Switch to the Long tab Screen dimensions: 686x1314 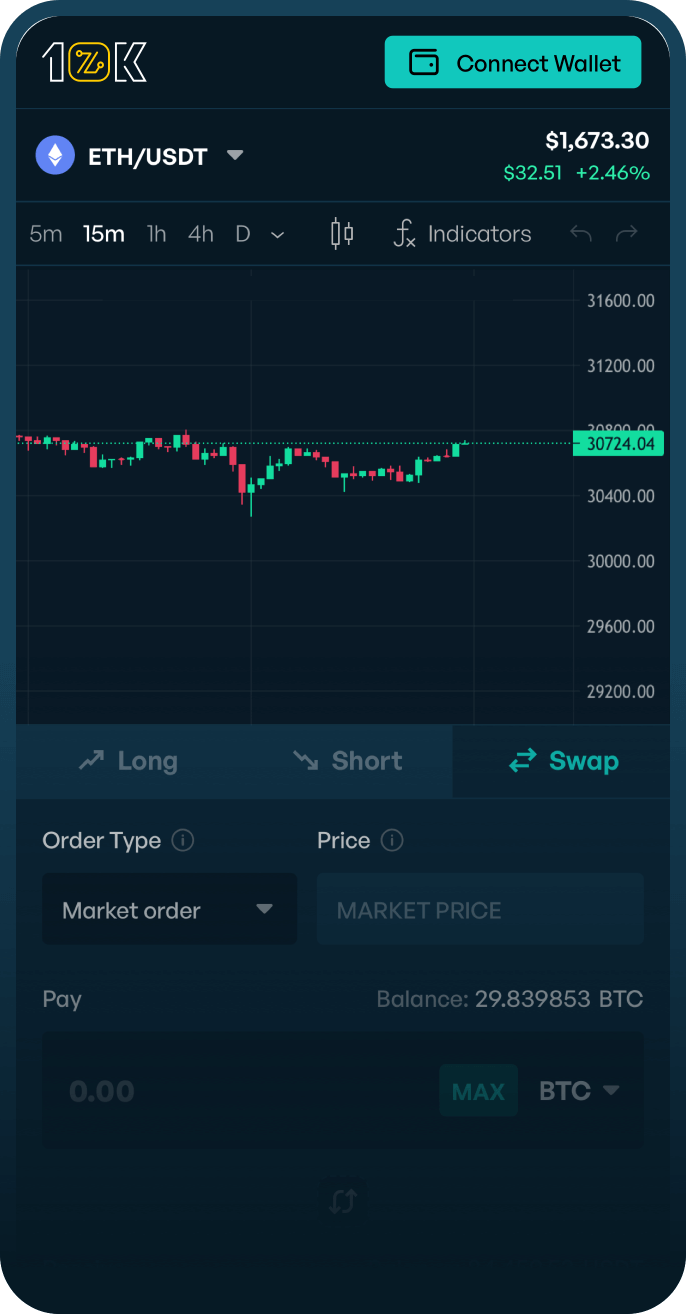click(x=127, y=761)
